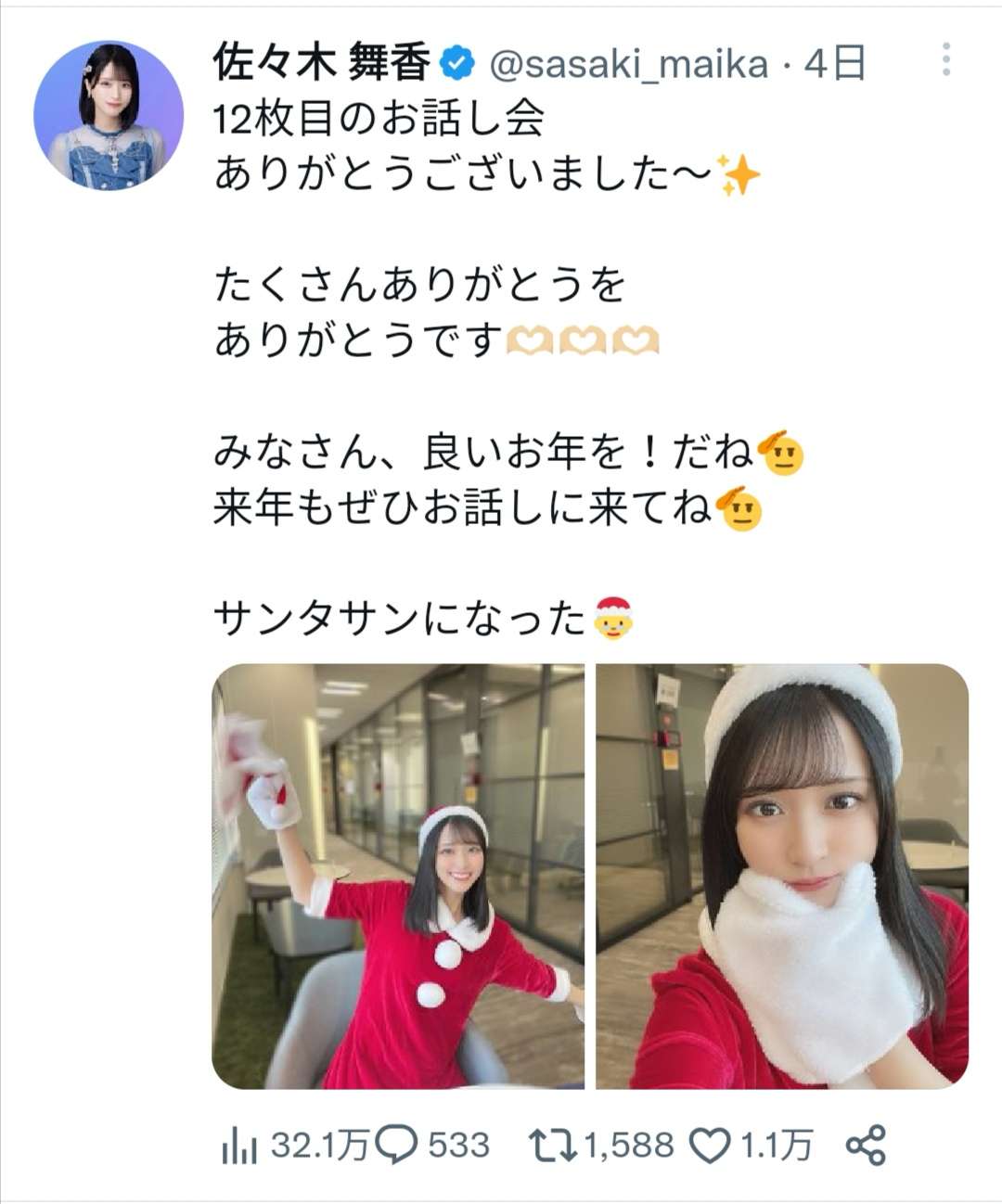This screenshot has height=1204, width=1002.
Task: Share this tweet via share icon
Action: point(866,1146)
